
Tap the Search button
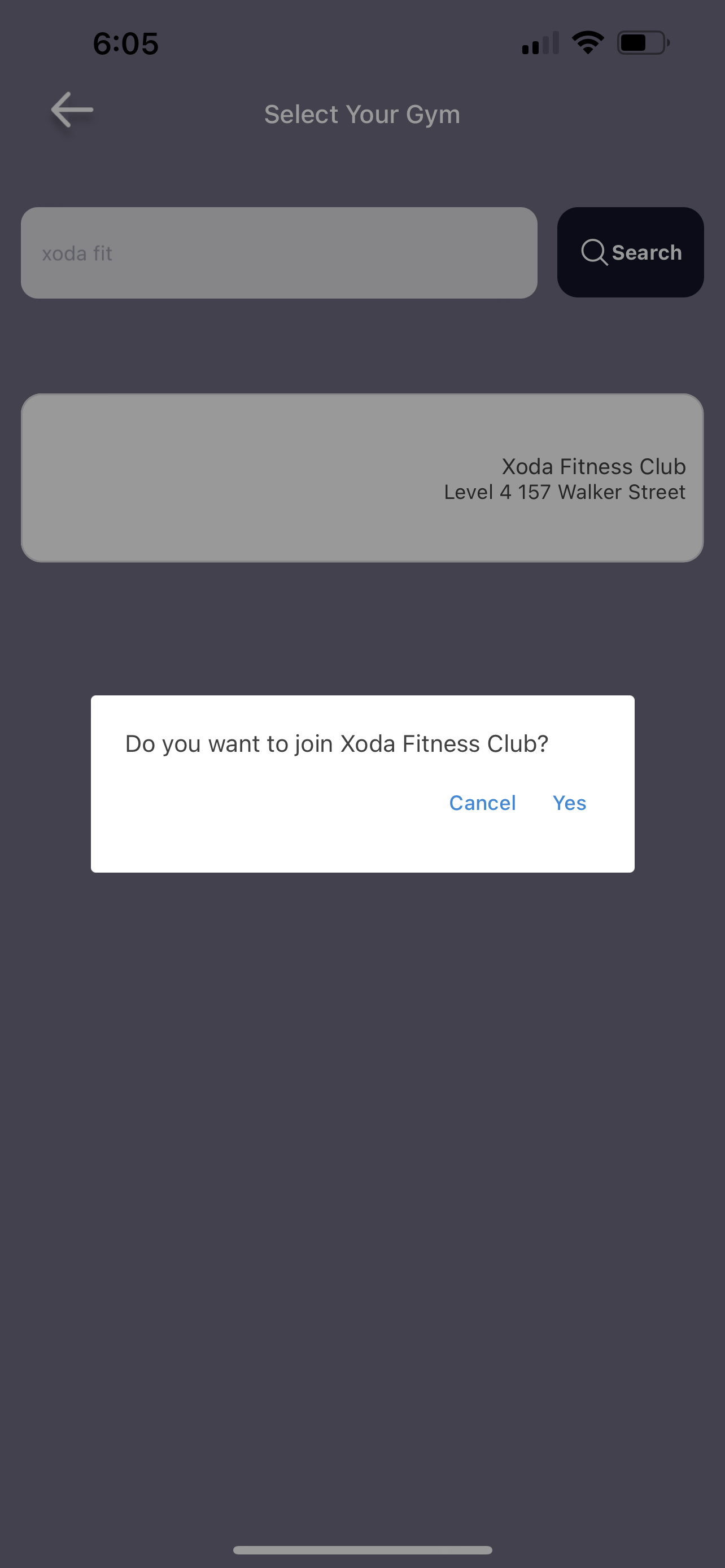(x=630, y=252)
